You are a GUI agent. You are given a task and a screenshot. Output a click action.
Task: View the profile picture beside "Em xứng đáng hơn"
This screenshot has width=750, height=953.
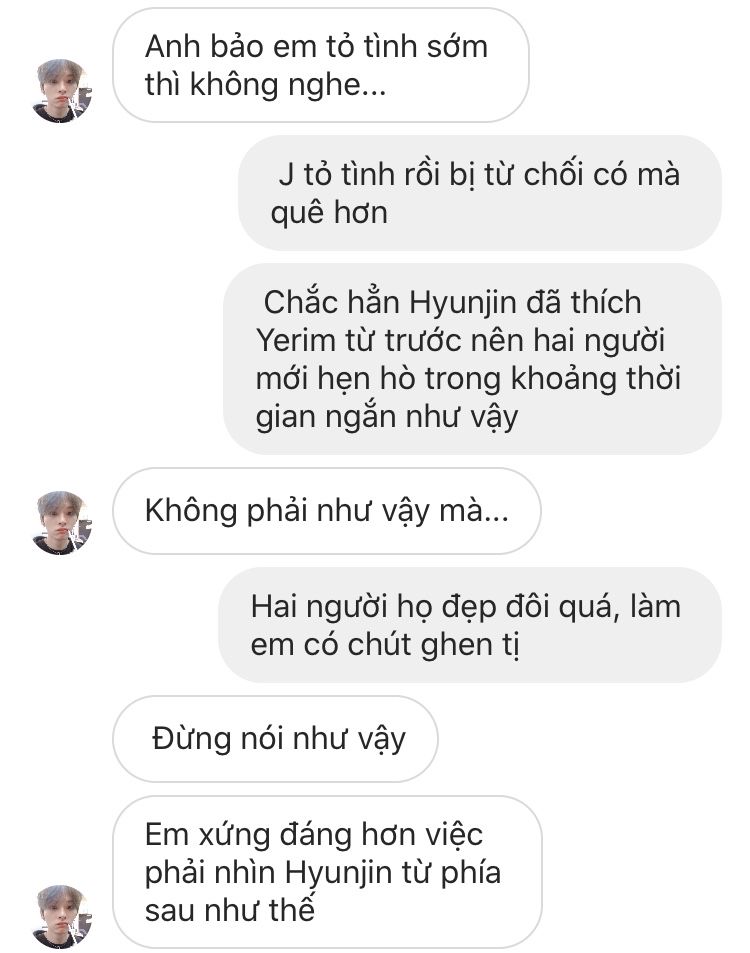point(63,916)
